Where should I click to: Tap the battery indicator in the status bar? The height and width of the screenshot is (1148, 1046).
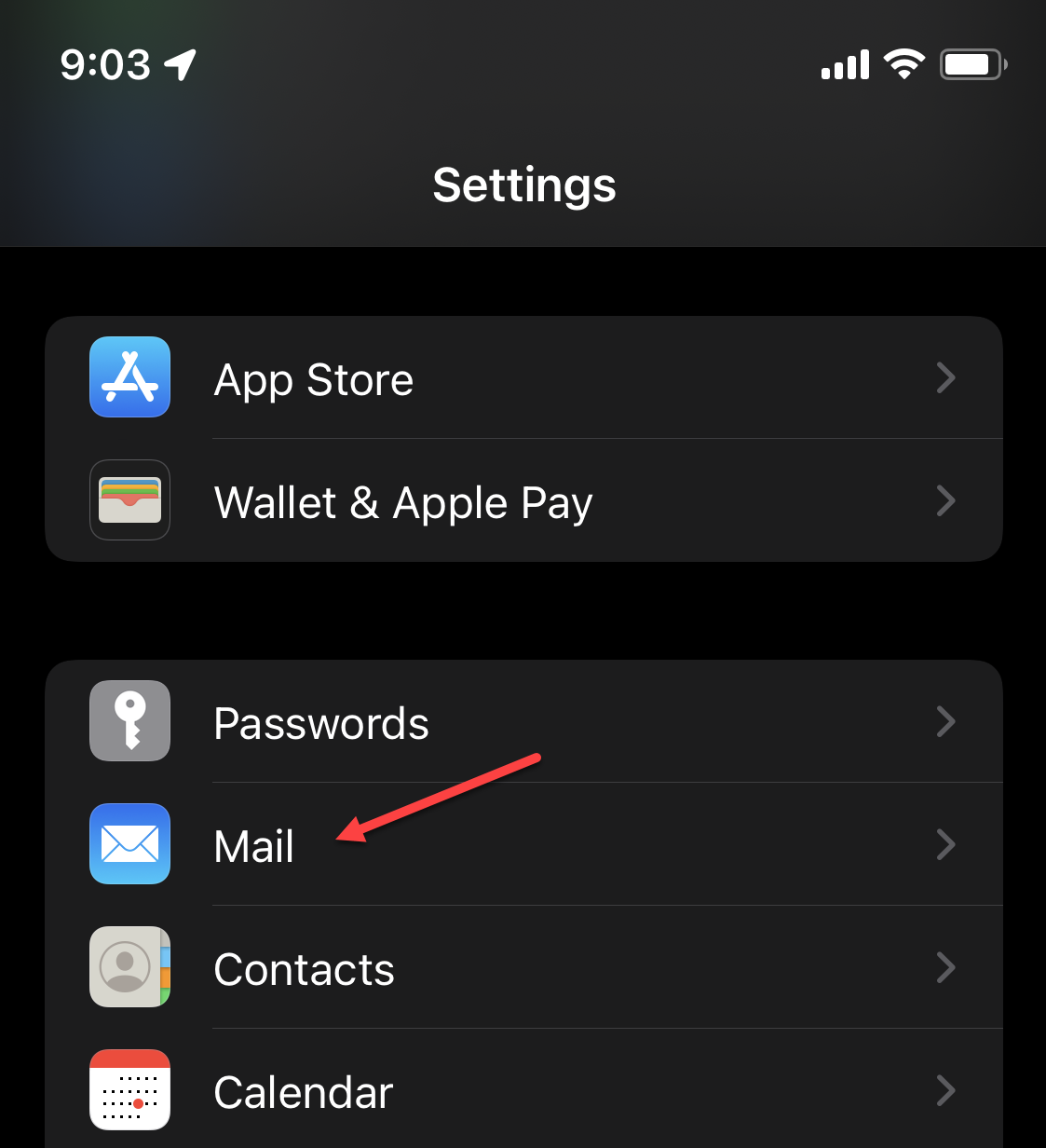coord(972,63)
